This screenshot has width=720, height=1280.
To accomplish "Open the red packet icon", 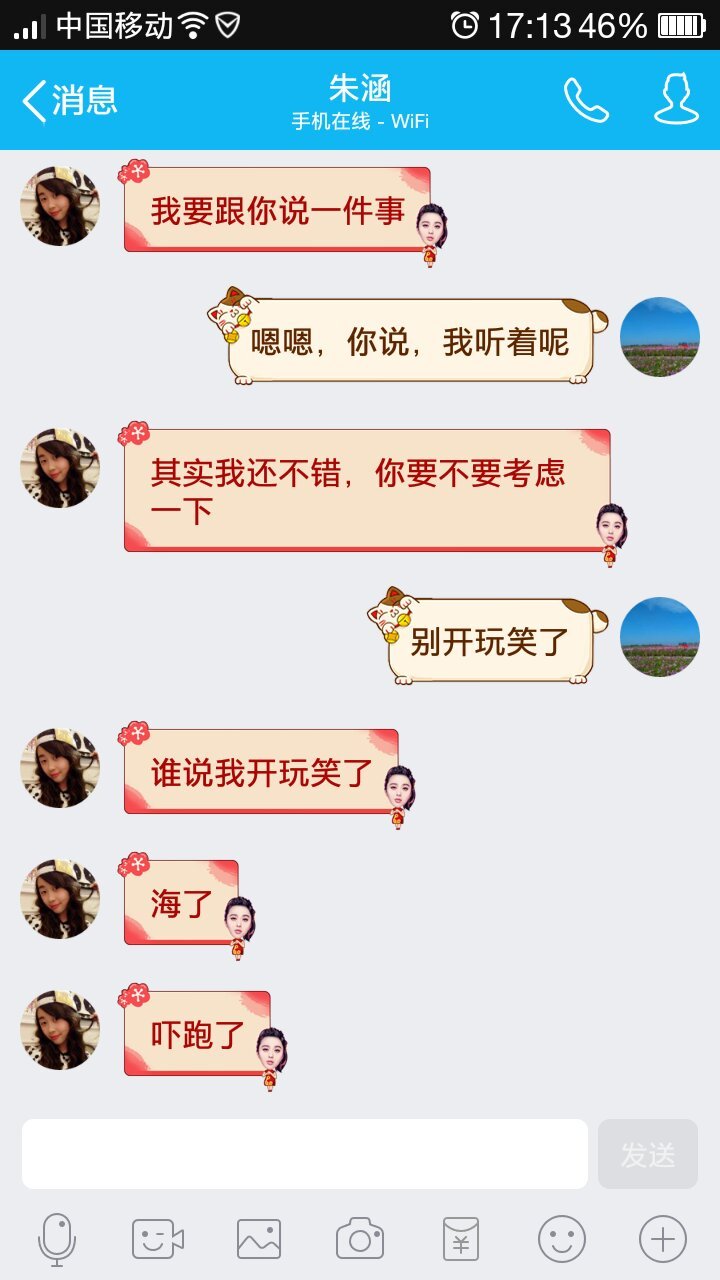I will pos(461,1240).
